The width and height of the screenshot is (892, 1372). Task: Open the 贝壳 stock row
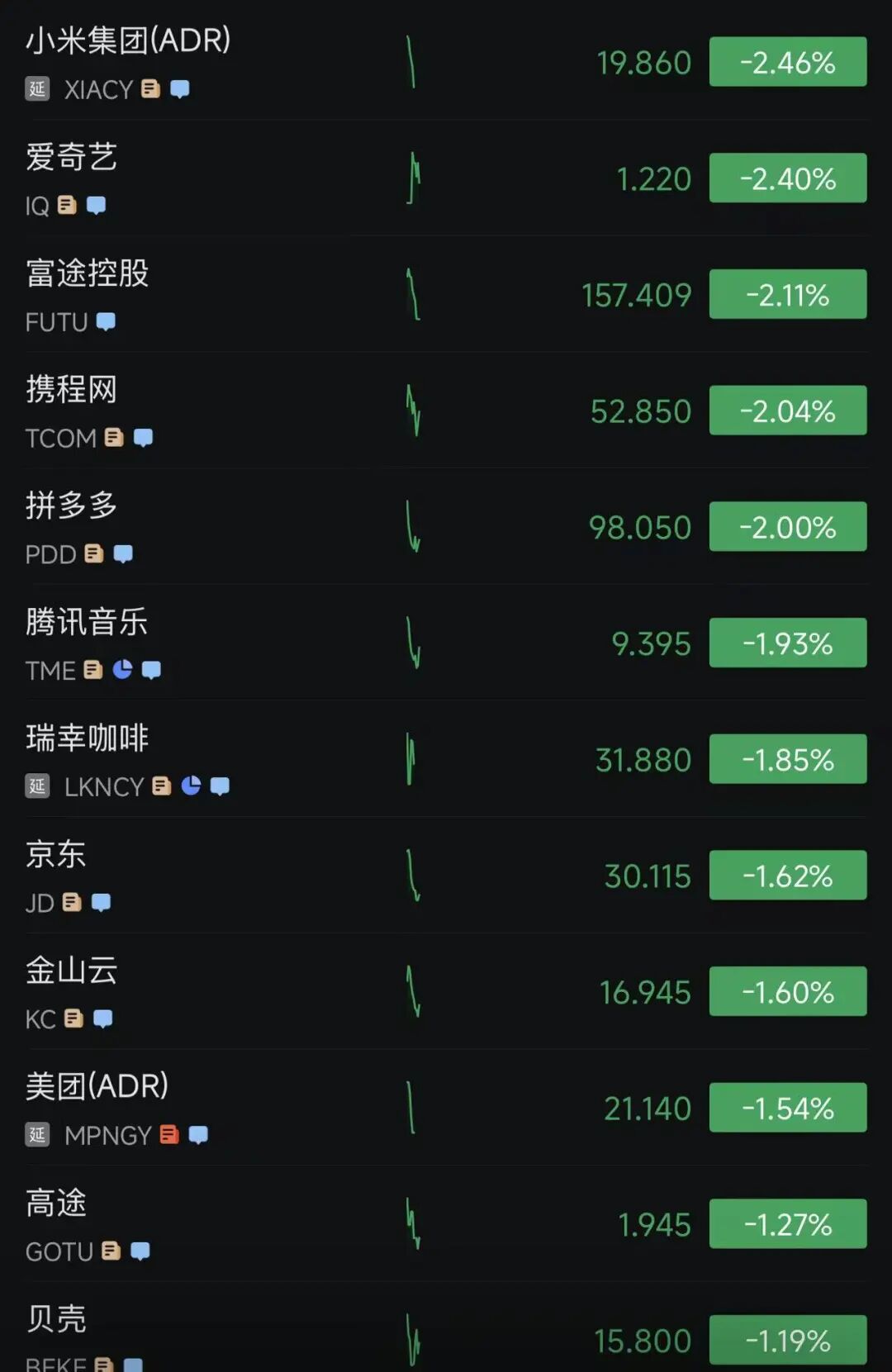pos(56,1319)
